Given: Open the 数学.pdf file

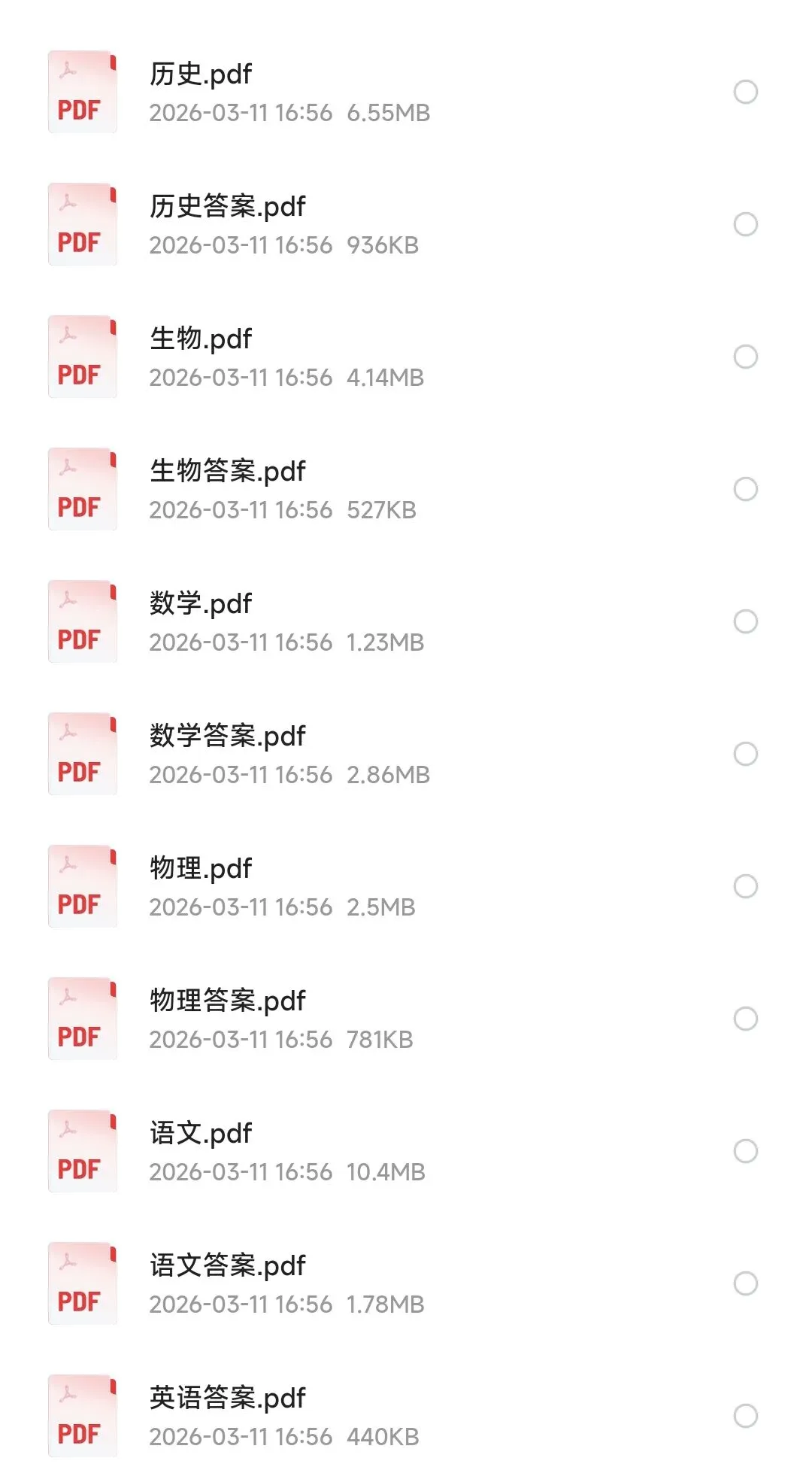Looking at the screenshot, I should pyautogui.click(x=201, y=604).
